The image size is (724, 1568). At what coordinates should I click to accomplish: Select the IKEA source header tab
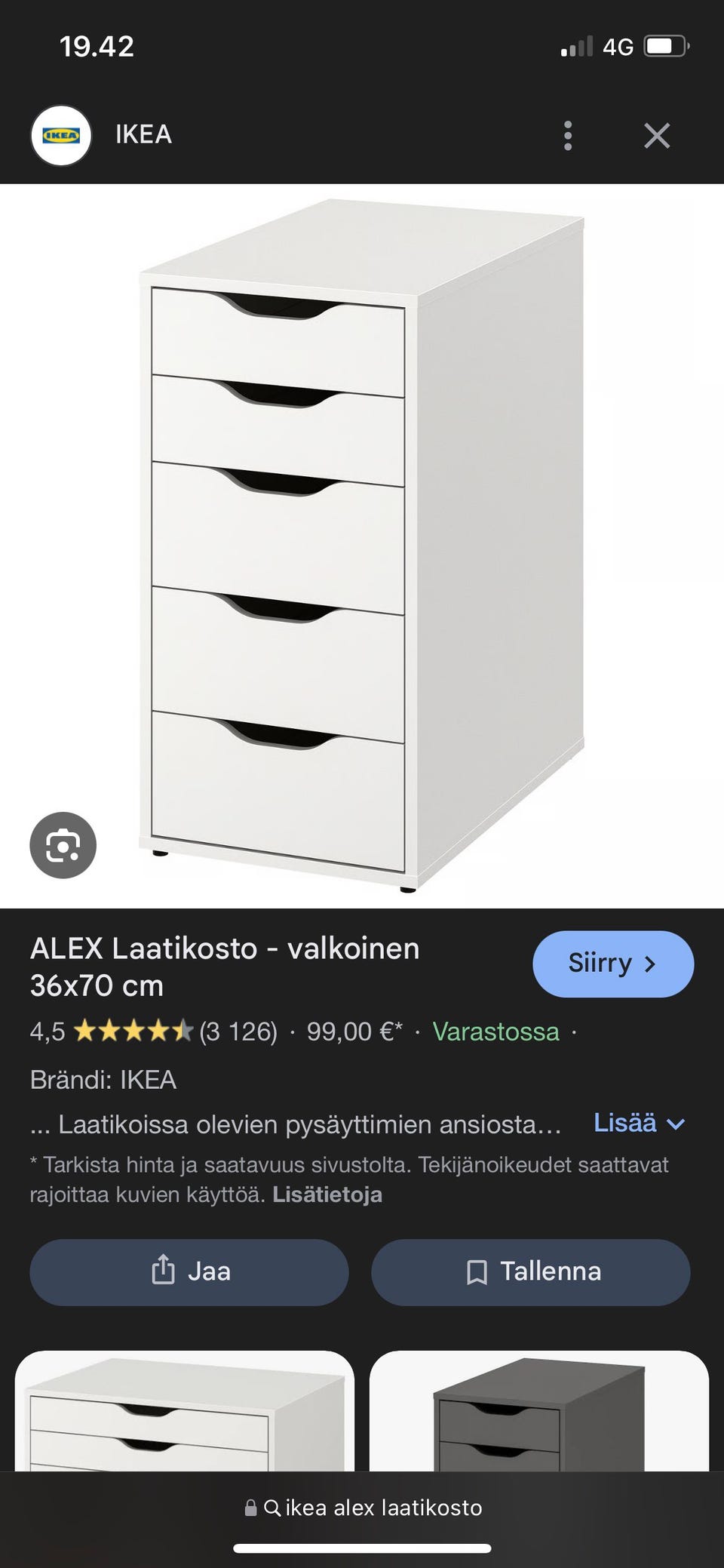(x=143, y=135)
